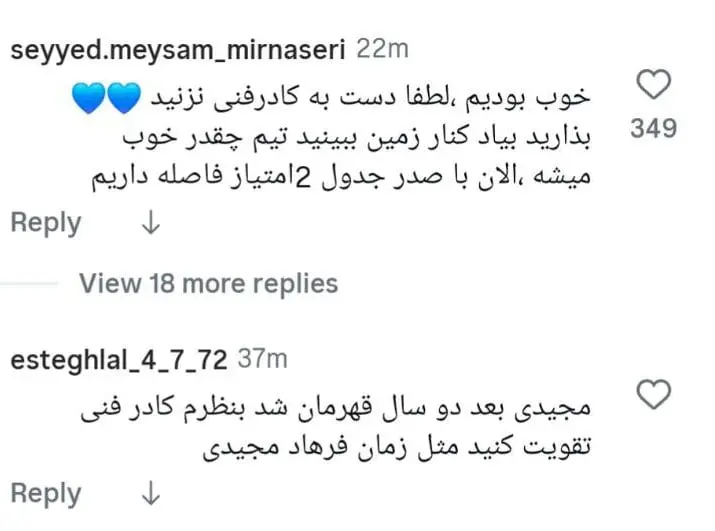The image size is (715, 531).
Task: Tap down arrow under seyyed.meysam_mirnaseri's comment
Action: pyautogui.click(x=150, y=223)
